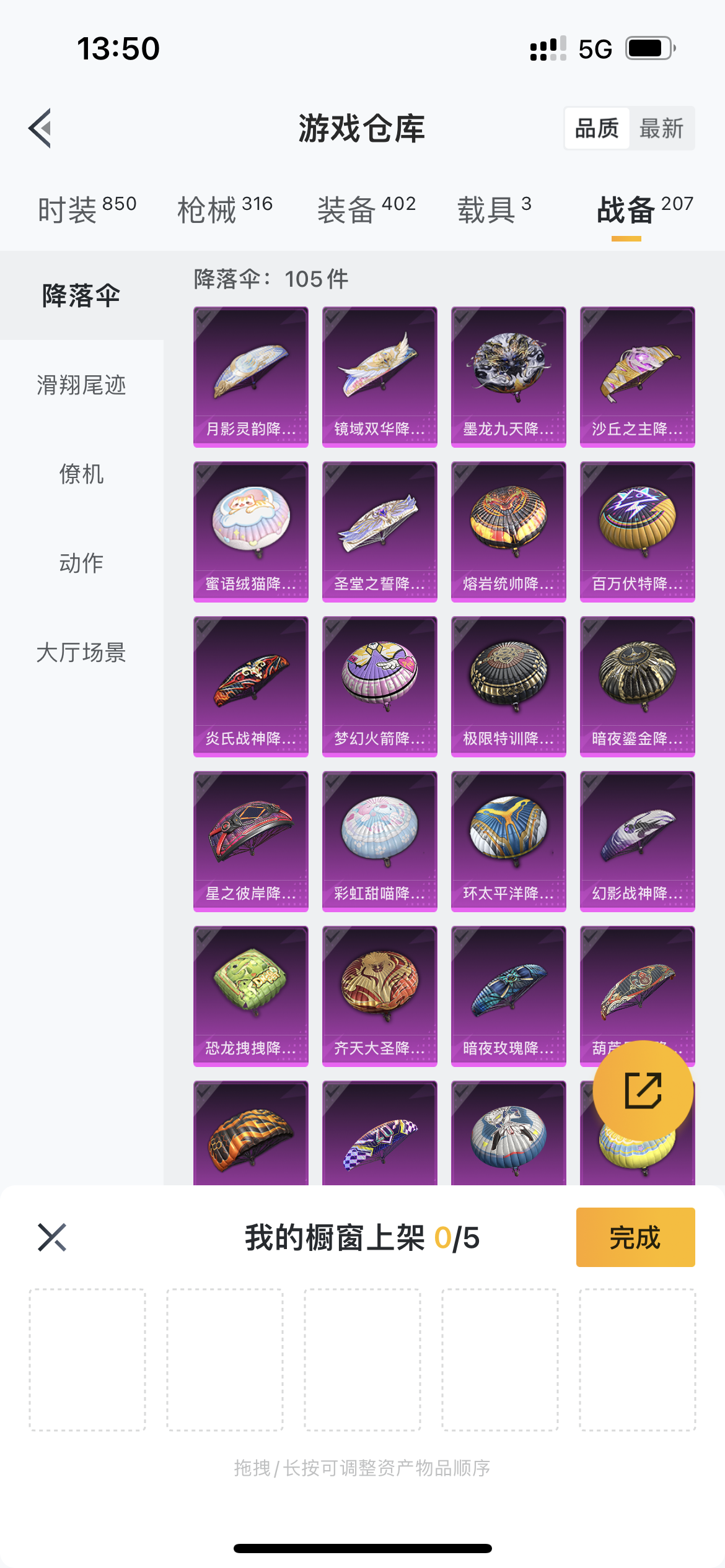Close the 我的橱窗上架 panel
This screenshot has width=725, height=1568.
tap(52, 1237)
